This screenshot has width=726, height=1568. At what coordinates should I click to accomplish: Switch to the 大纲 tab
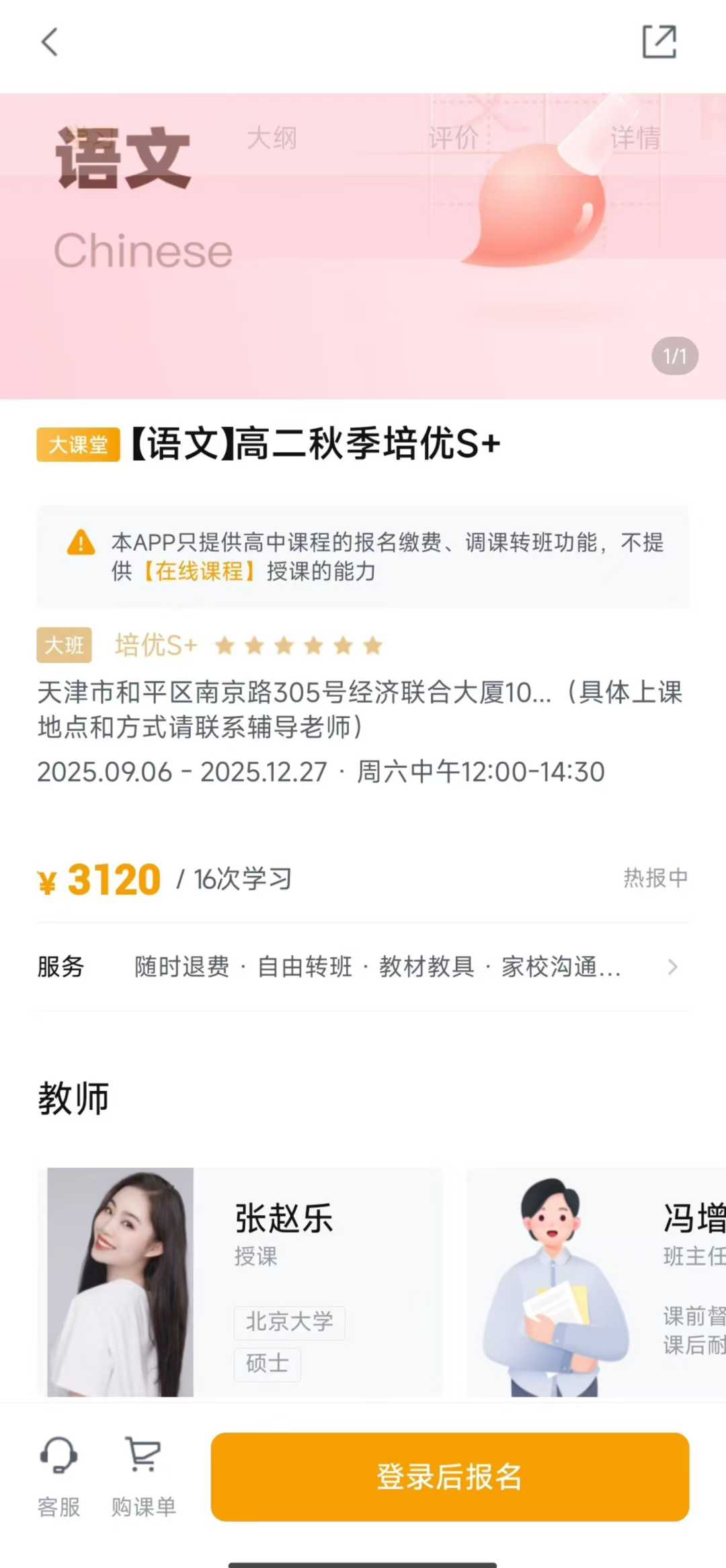pyautogui.click(x=272, y=139)
